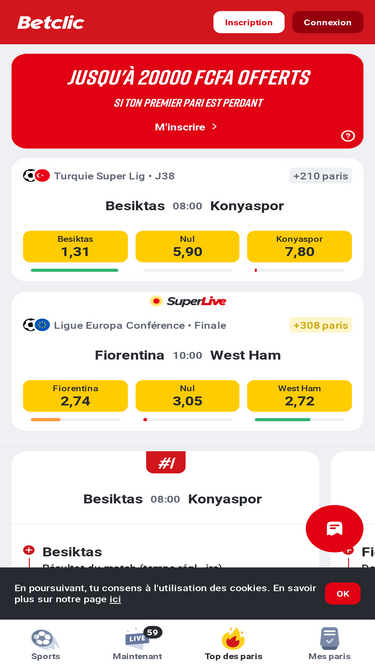Tap M'inscrire in the welcome offer banner
375x667 pixels.
pos(186,127)
